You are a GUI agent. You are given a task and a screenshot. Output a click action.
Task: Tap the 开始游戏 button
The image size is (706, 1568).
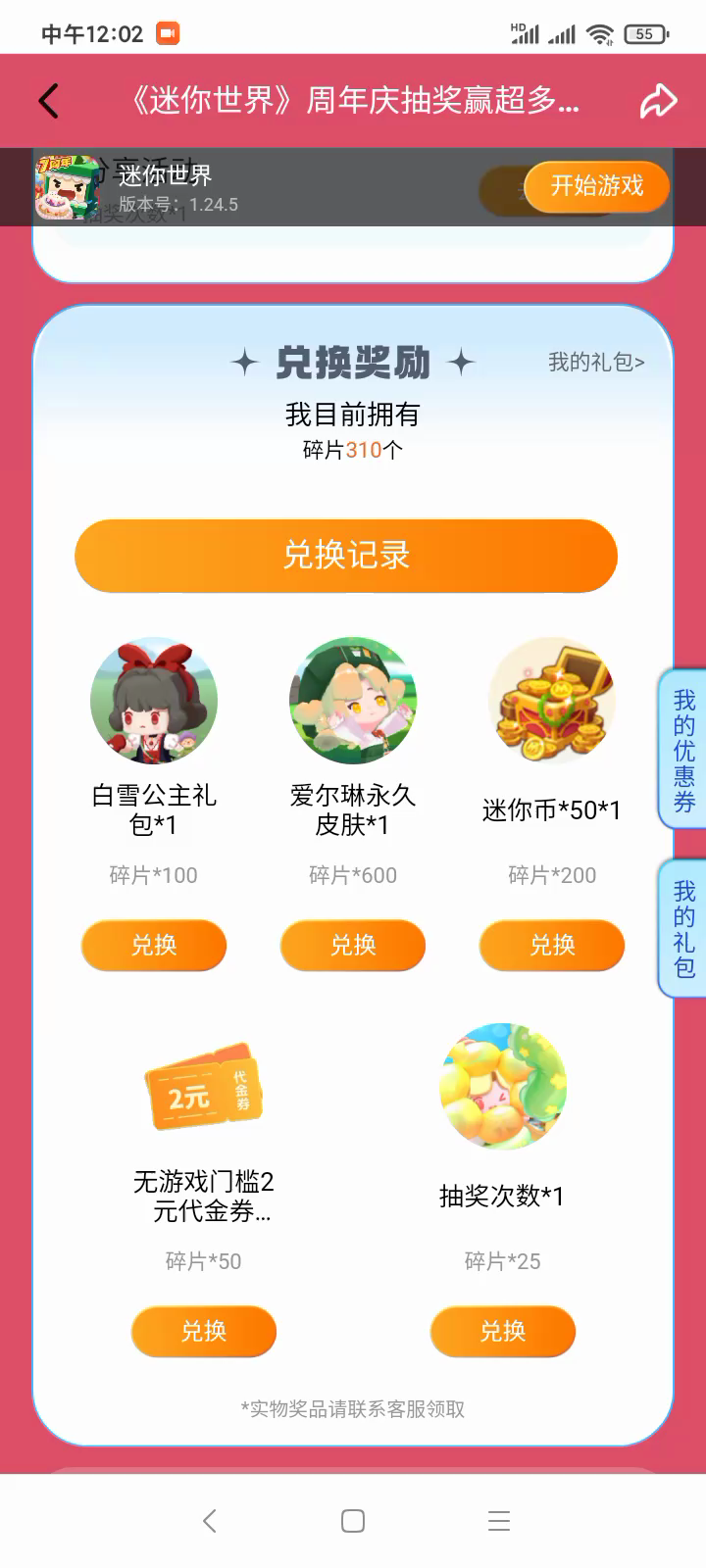(596, 185)
